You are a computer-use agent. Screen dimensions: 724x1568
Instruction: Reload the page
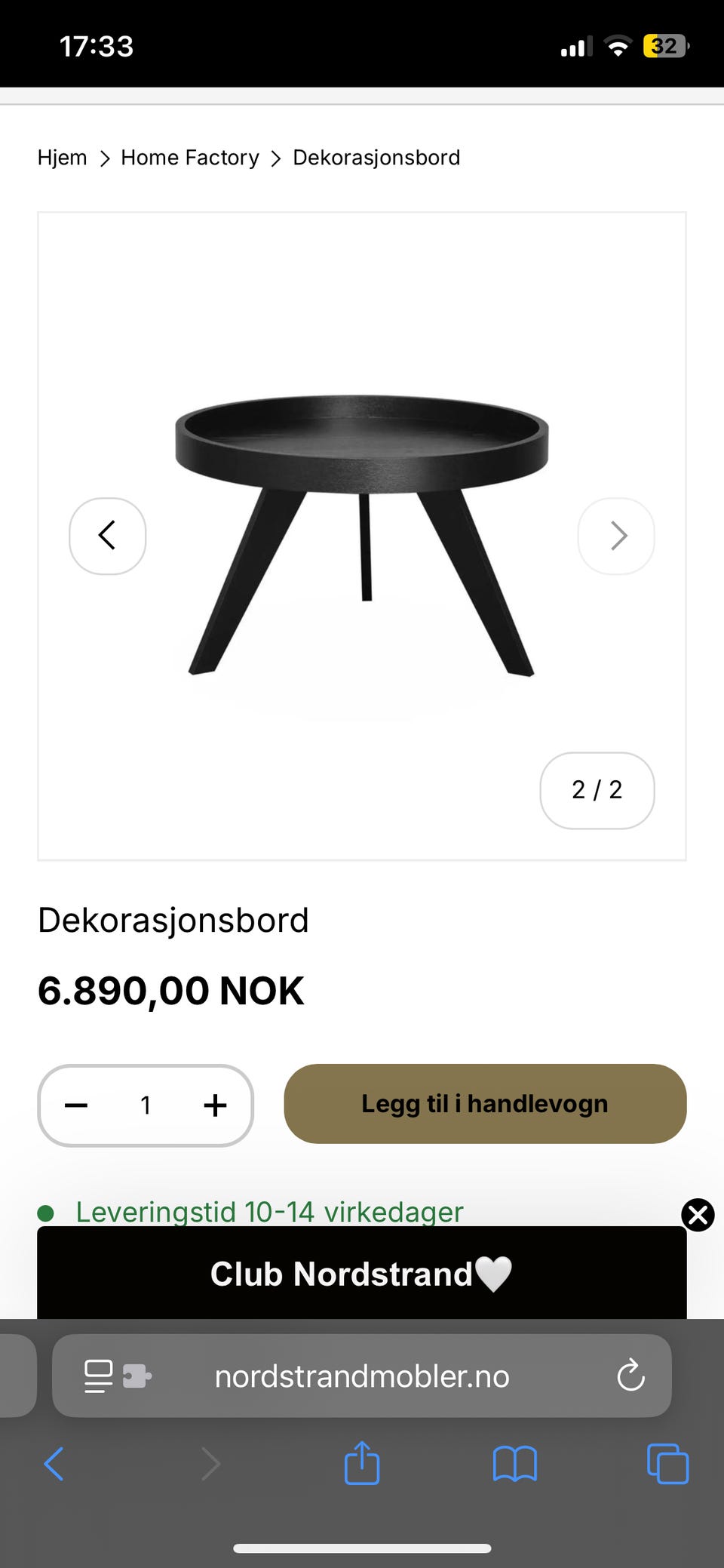pos(630,1376)
